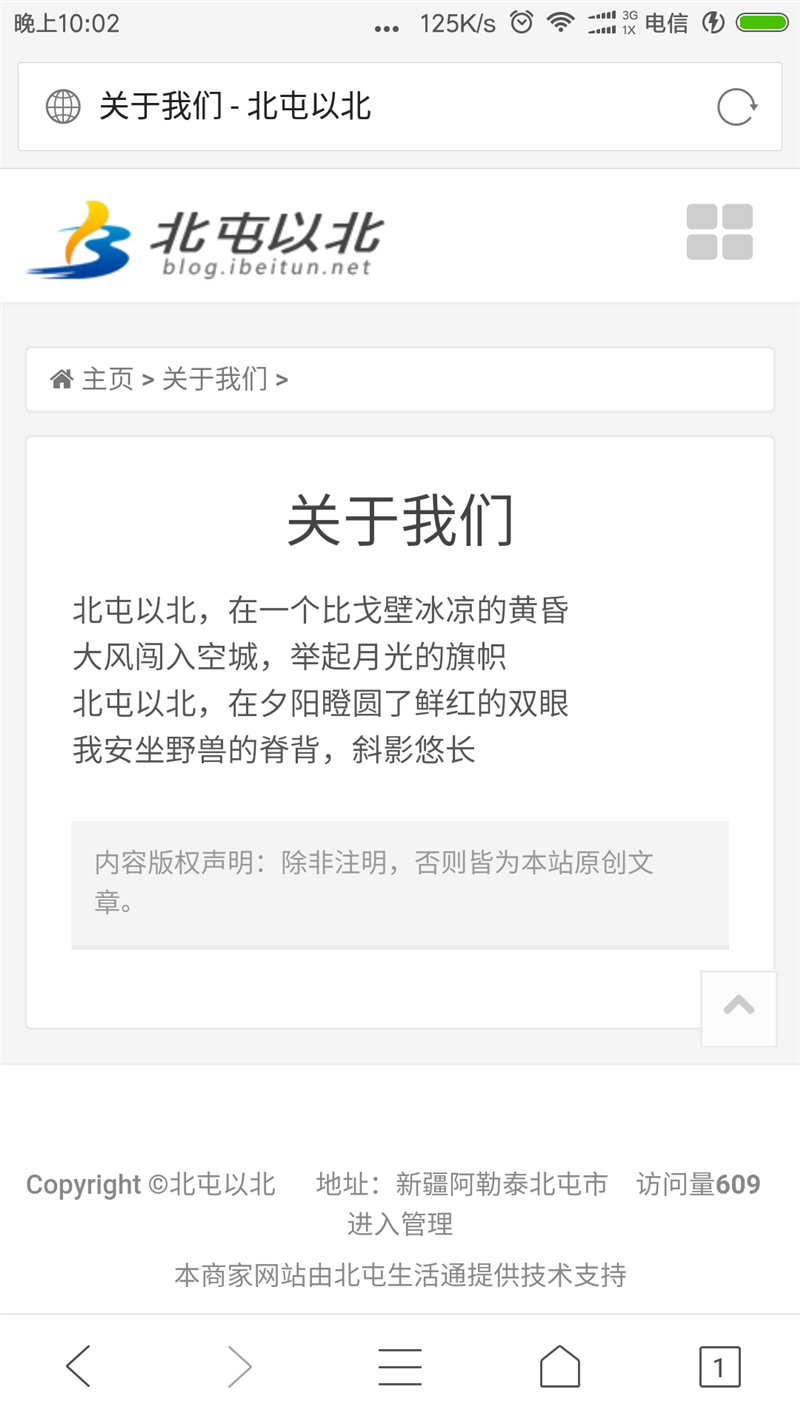This screenshot has height=1420, width=800.
Task: Go to 主页 in the breadcrumb
Action: [x=107, y=379]
